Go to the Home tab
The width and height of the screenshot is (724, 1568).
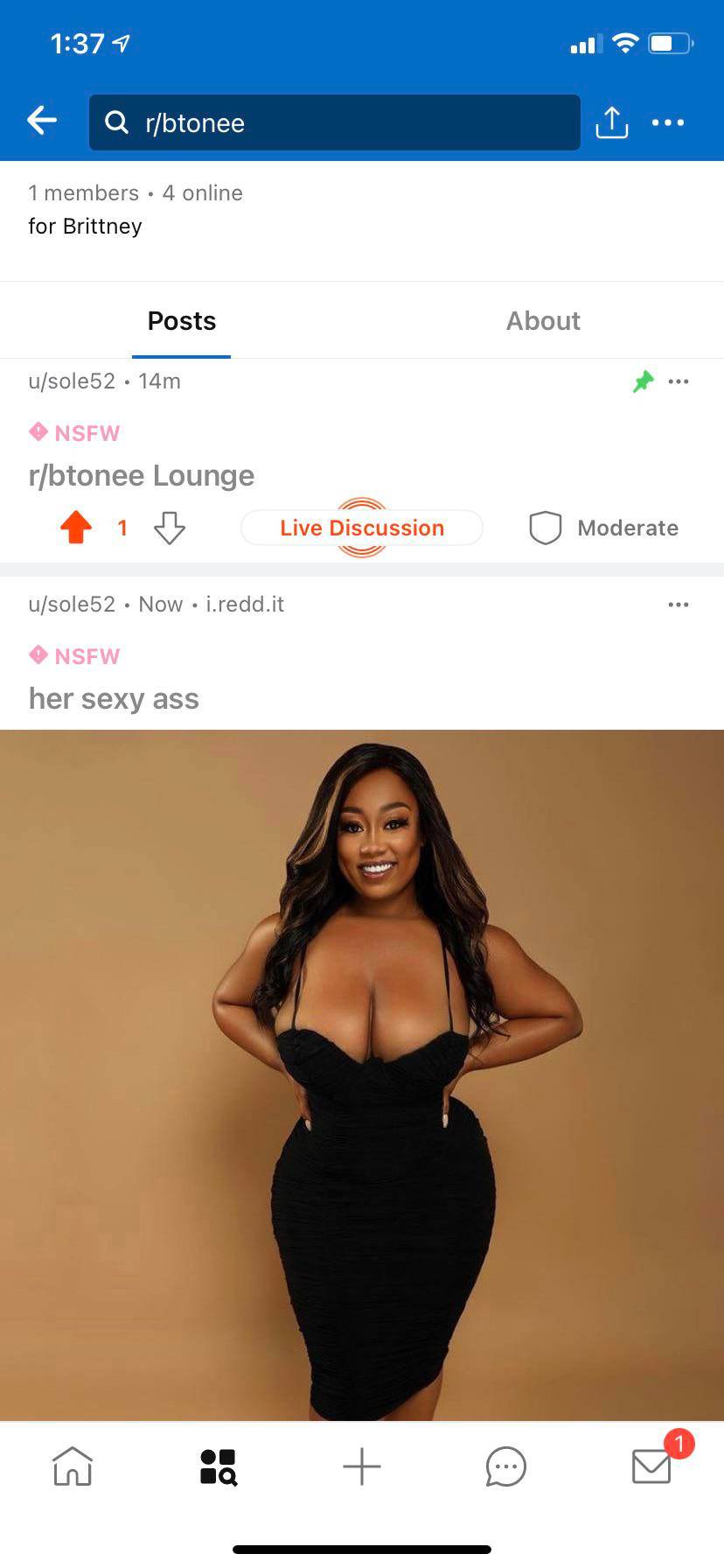click(x=73, y=1466)
